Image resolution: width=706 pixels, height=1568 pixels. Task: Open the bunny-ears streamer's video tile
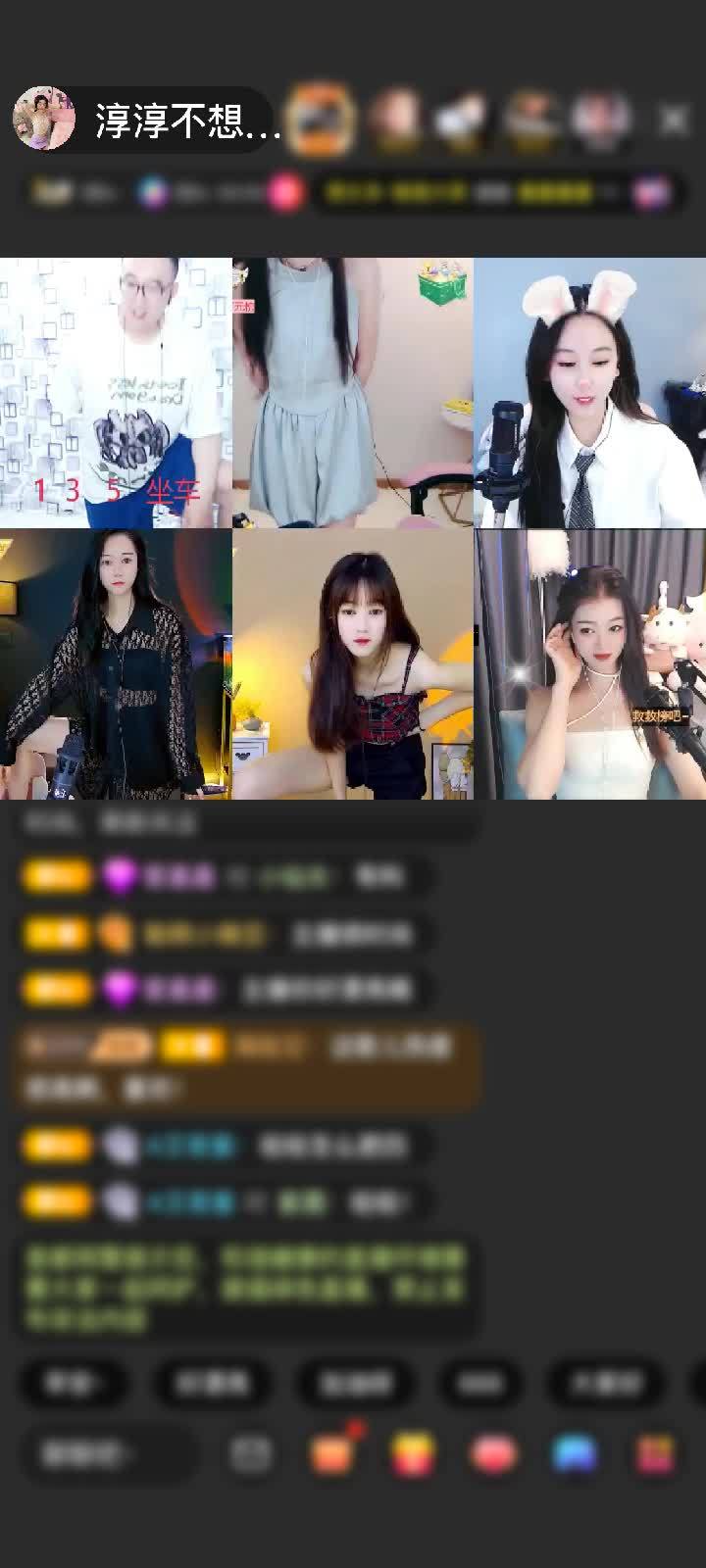(x=589, y=392)
